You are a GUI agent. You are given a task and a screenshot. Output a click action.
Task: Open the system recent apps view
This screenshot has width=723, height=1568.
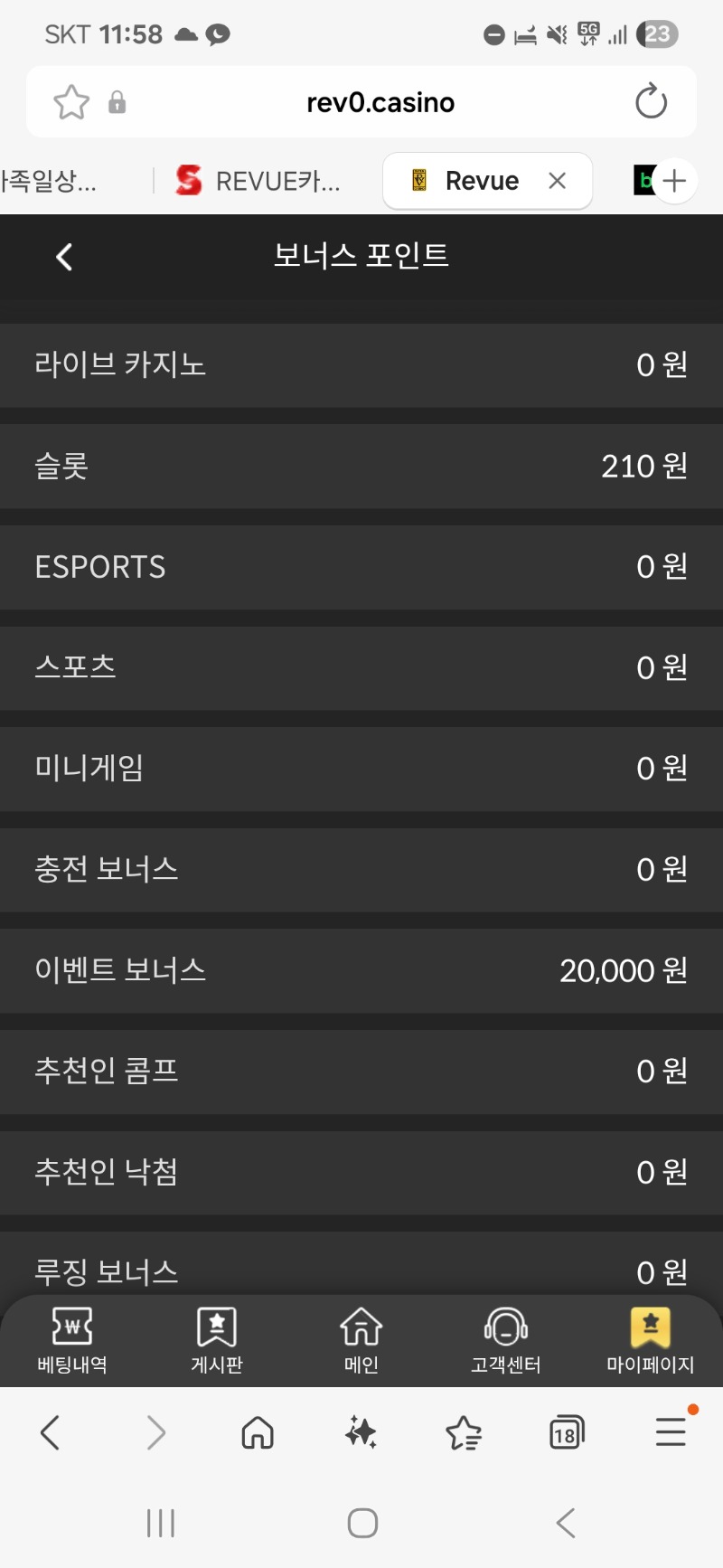pos(160,1523)
